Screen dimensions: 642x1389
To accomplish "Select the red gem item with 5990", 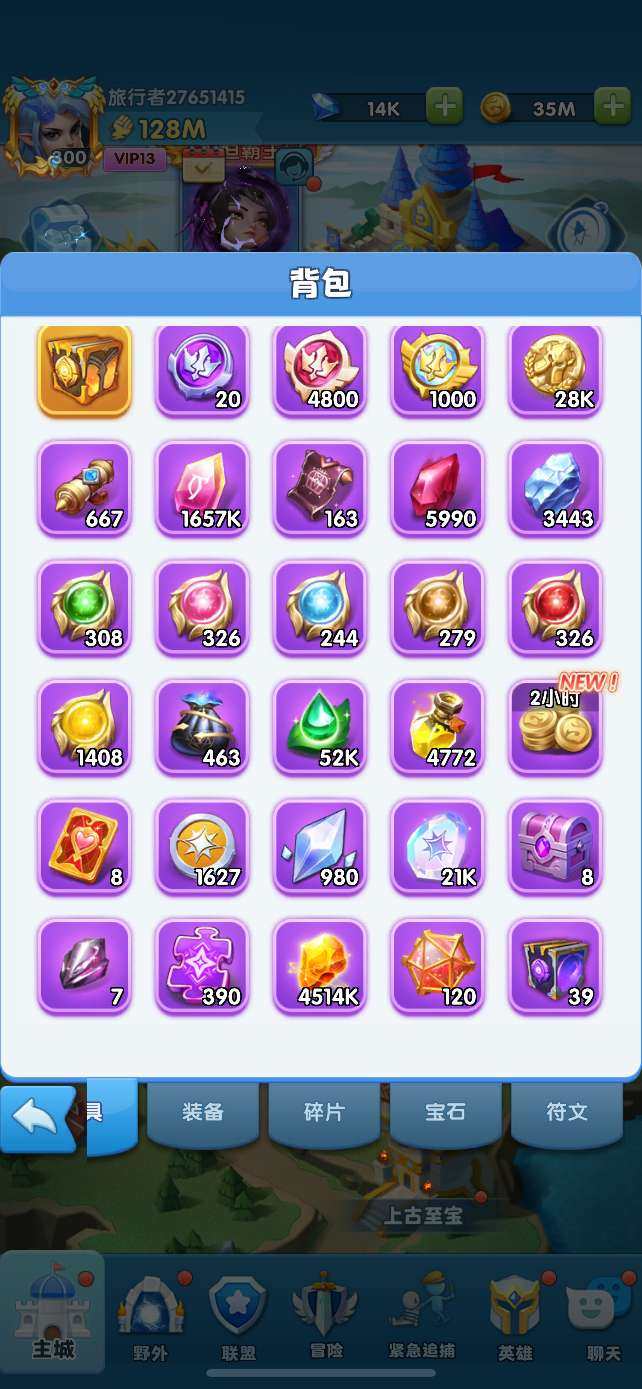I will pyautogui.click(x=437, y=488).
